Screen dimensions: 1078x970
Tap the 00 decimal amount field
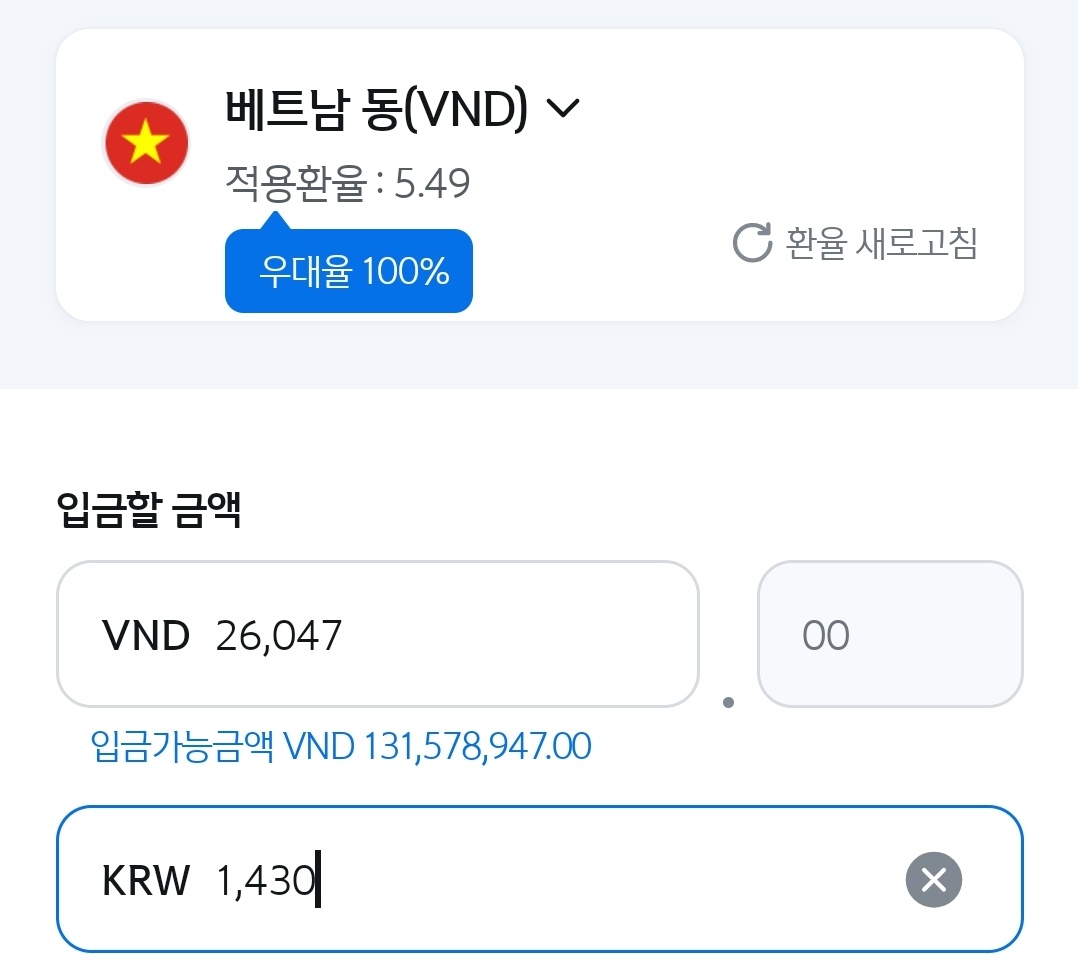(889, 635)
